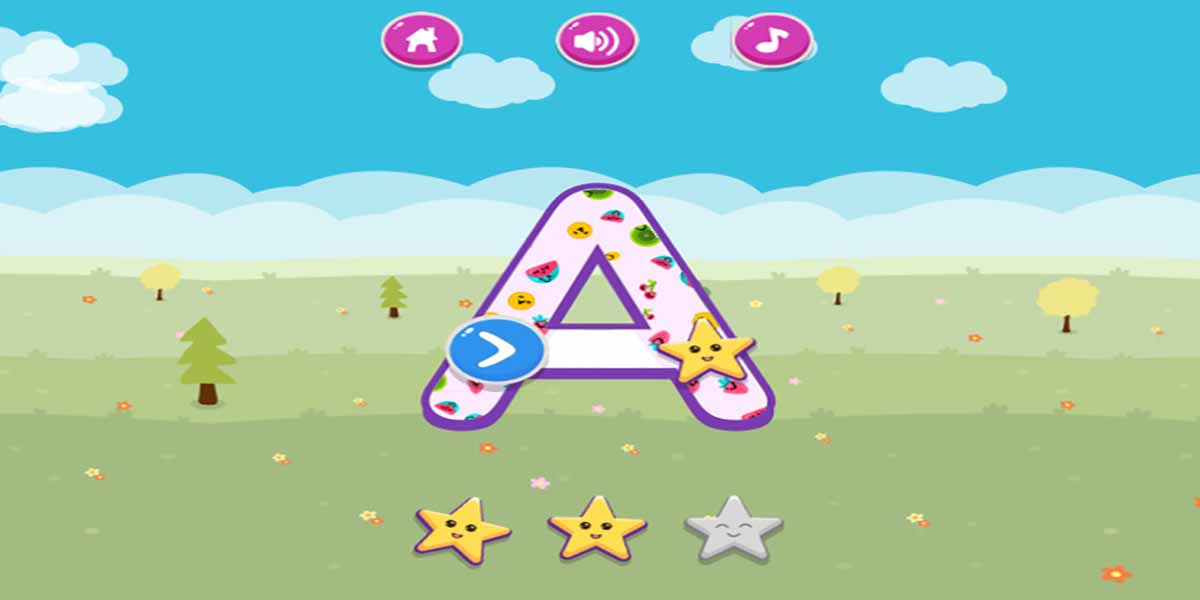Go to the home screen
The image size is (1200, 600).
(x=421, y=40)
